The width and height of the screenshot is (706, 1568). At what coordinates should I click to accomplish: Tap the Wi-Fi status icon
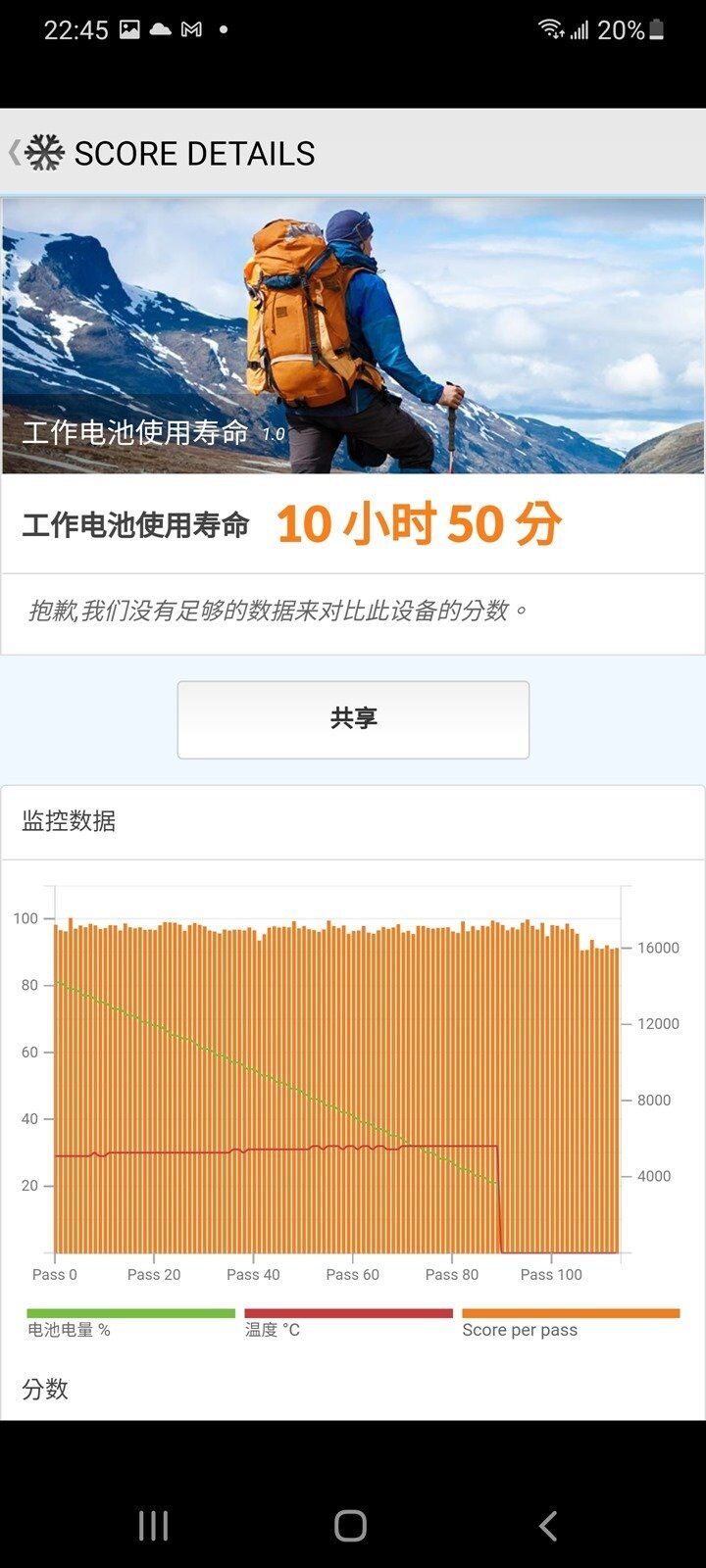pyautogui.click(x=550, y=29)
